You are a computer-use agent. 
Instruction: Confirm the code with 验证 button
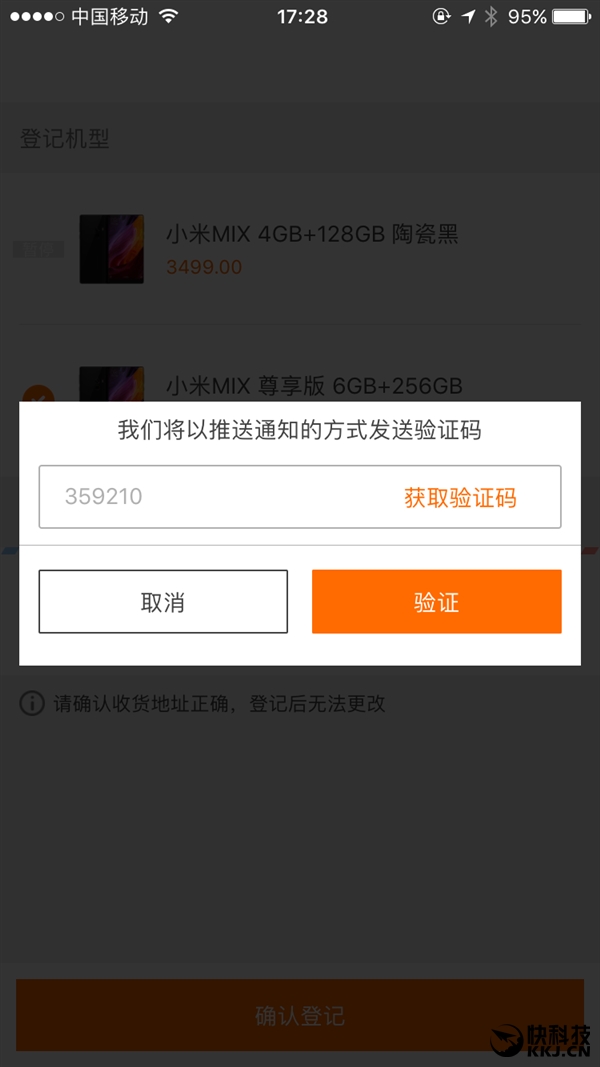(436, 602)
